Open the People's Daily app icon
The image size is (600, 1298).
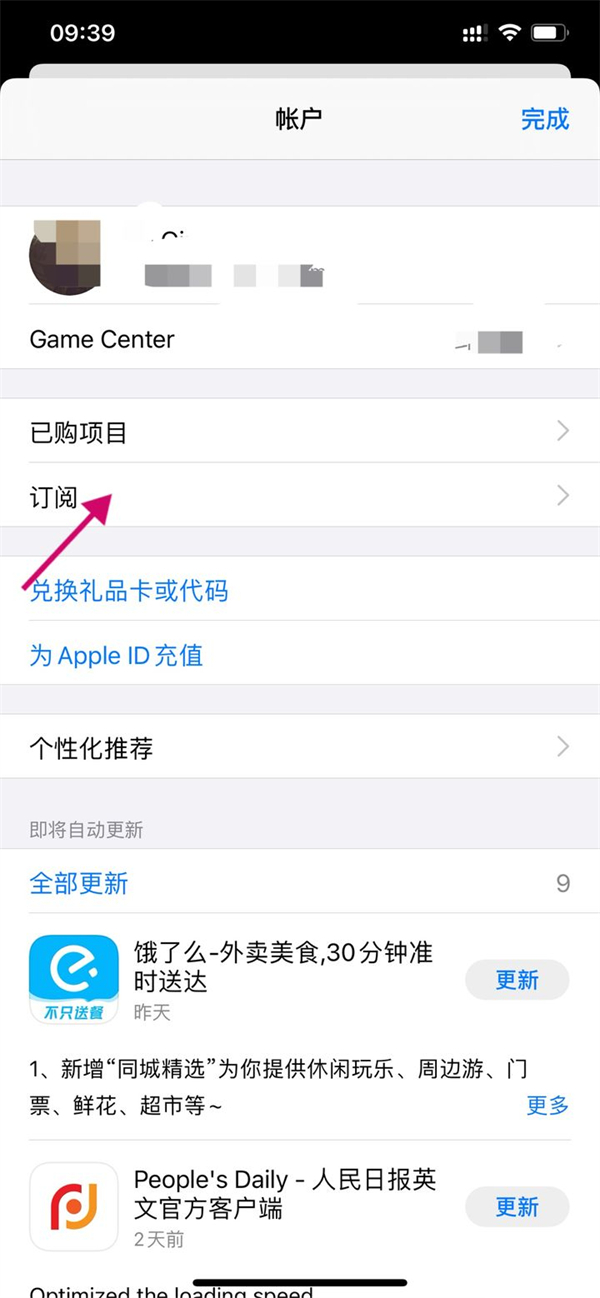click(x=74, y=1206)
